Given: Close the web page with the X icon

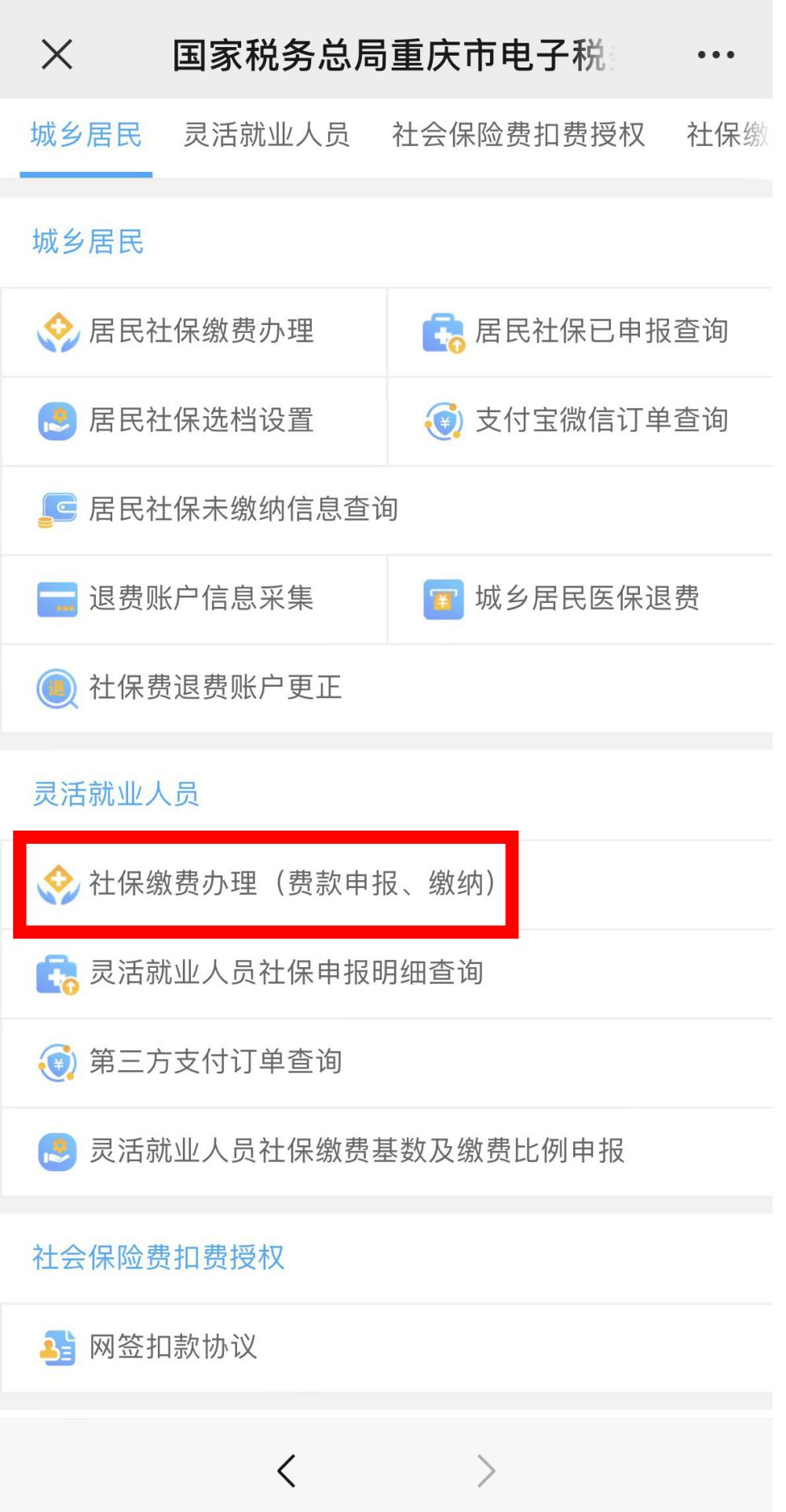Looking at the screenshot, I should coord(57,55).
